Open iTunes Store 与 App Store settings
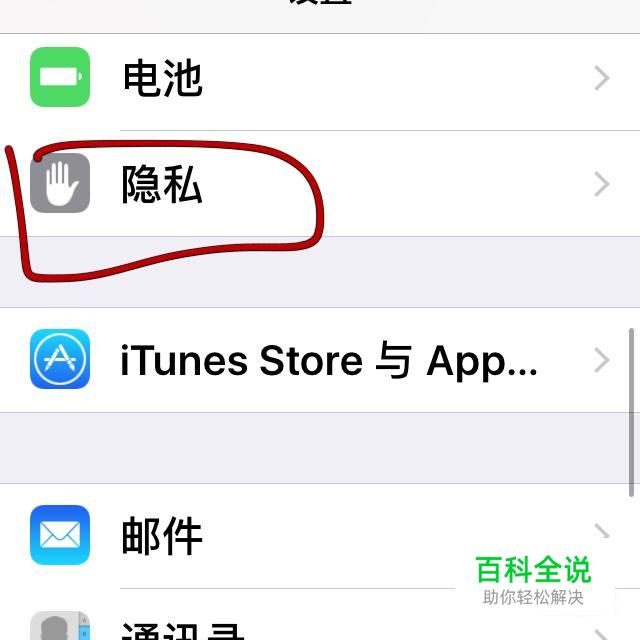 coord(320,360)
